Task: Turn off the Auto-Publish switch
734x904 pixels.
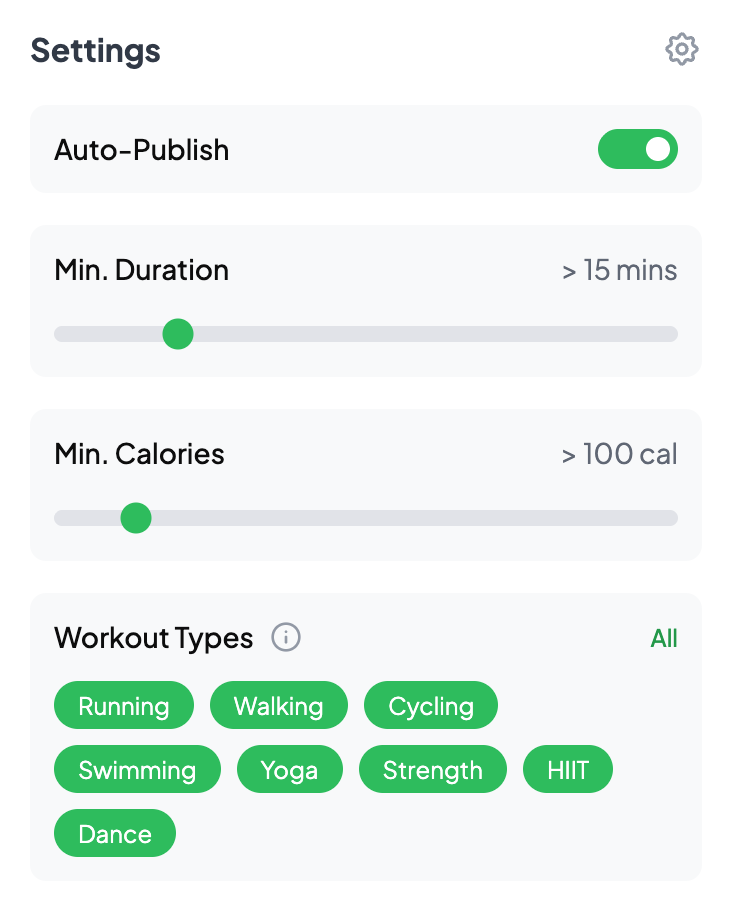Action: (637, 149)
